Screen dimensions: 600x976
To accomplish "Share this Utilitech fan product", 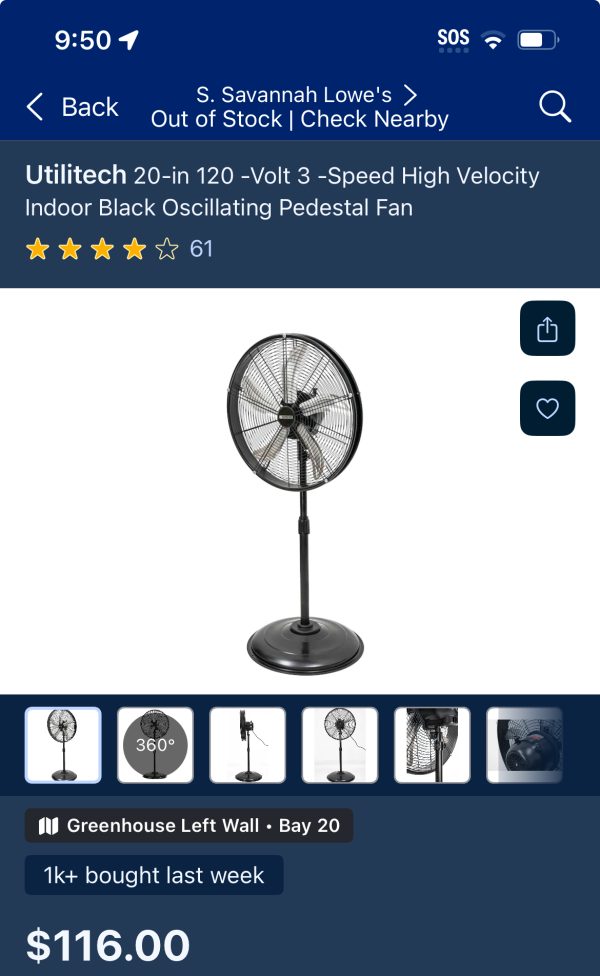I will 547,329.
